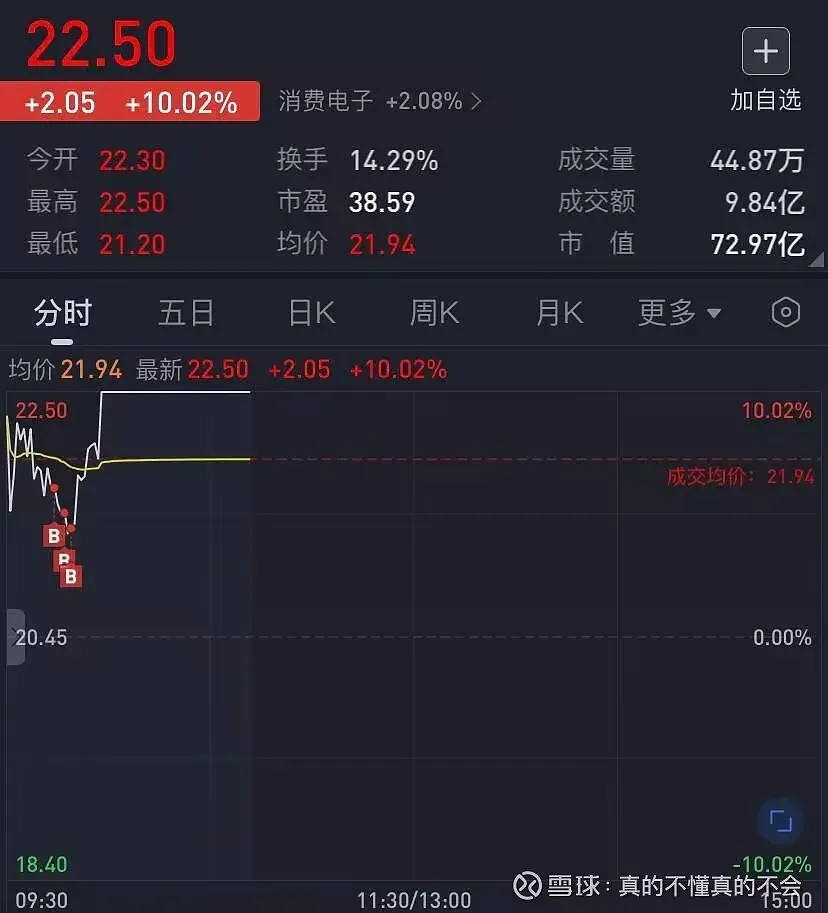This screenshot has height=913, width=828.
Task: Switch to the 日K chart tab
Action: point(311,313)
